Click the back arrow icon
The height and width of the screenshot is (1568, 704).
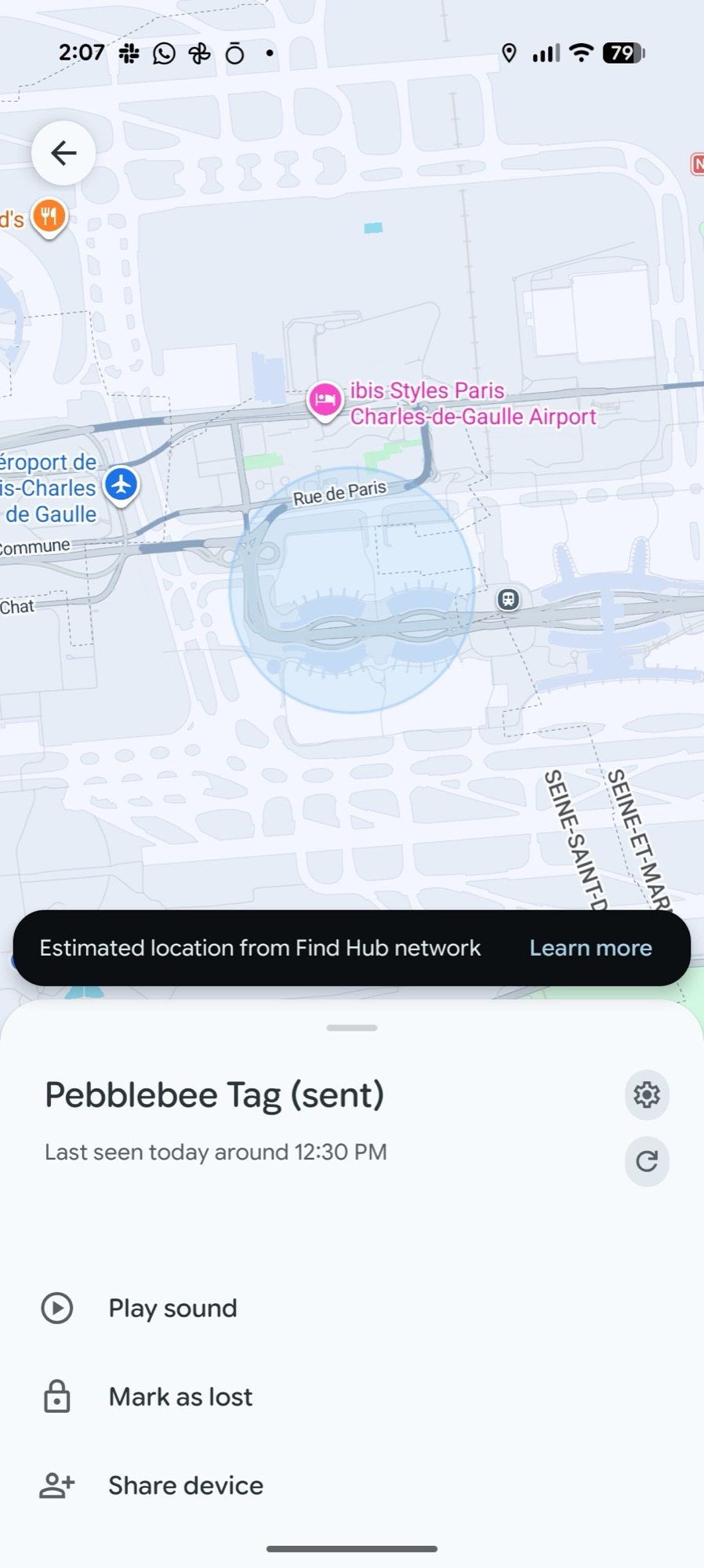pyautogui.click(x=63, y=153)
